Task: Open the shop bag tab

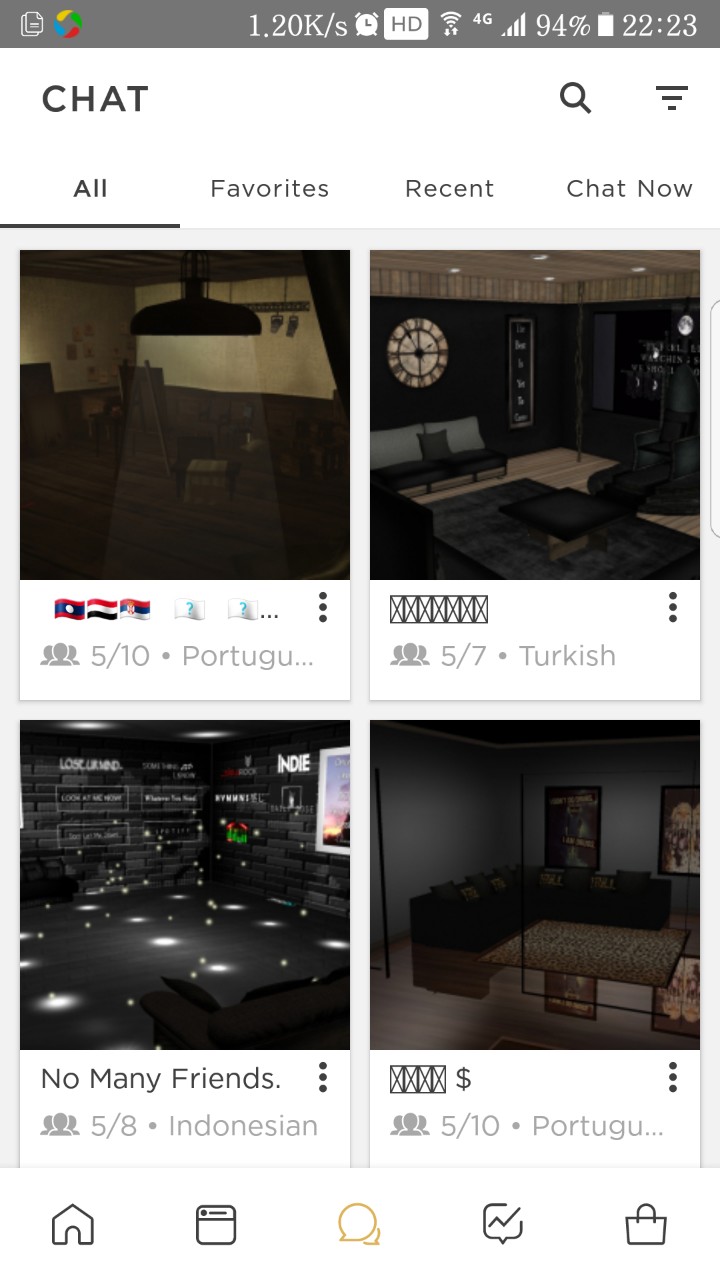Action: (646, 1224)
